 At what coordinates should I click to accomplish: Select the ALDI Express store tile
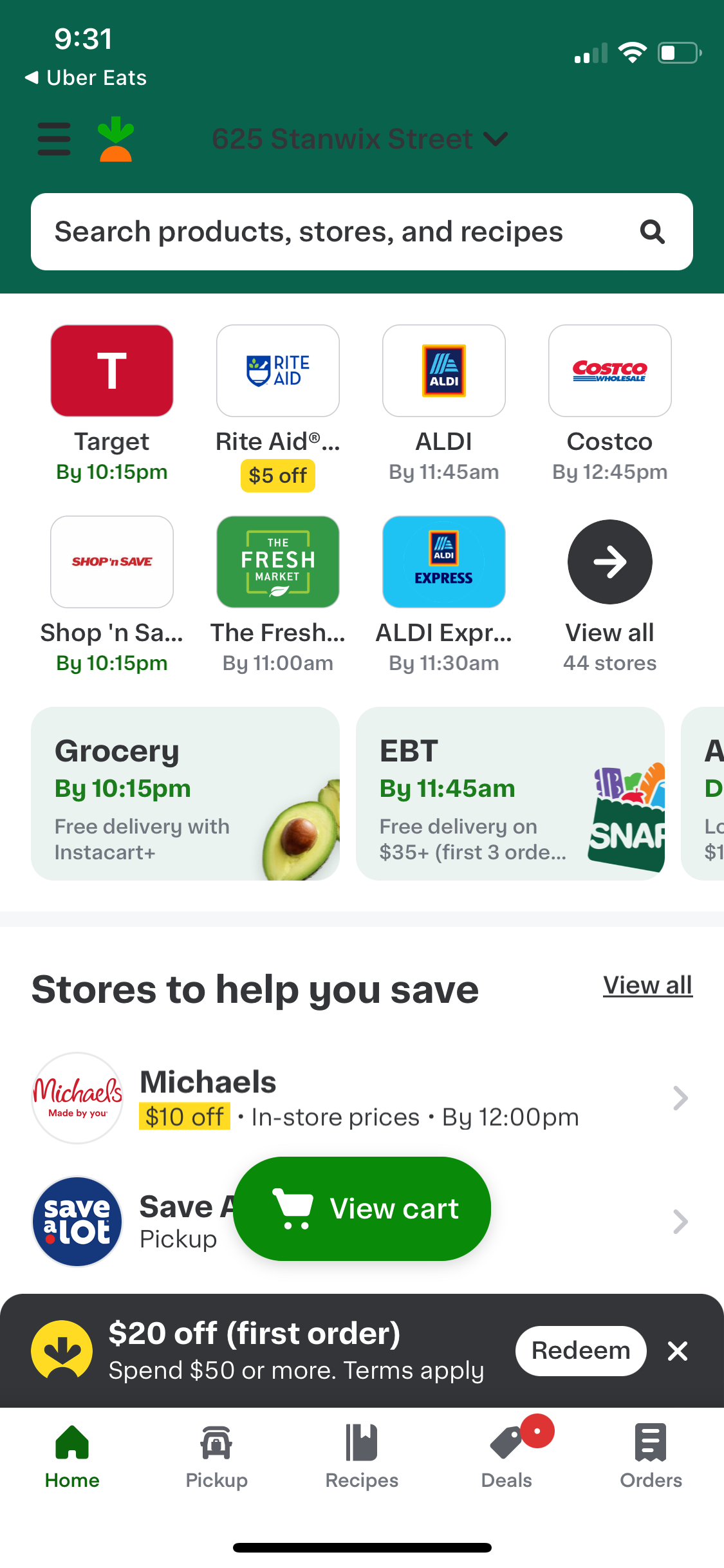[x=443, y=561]
